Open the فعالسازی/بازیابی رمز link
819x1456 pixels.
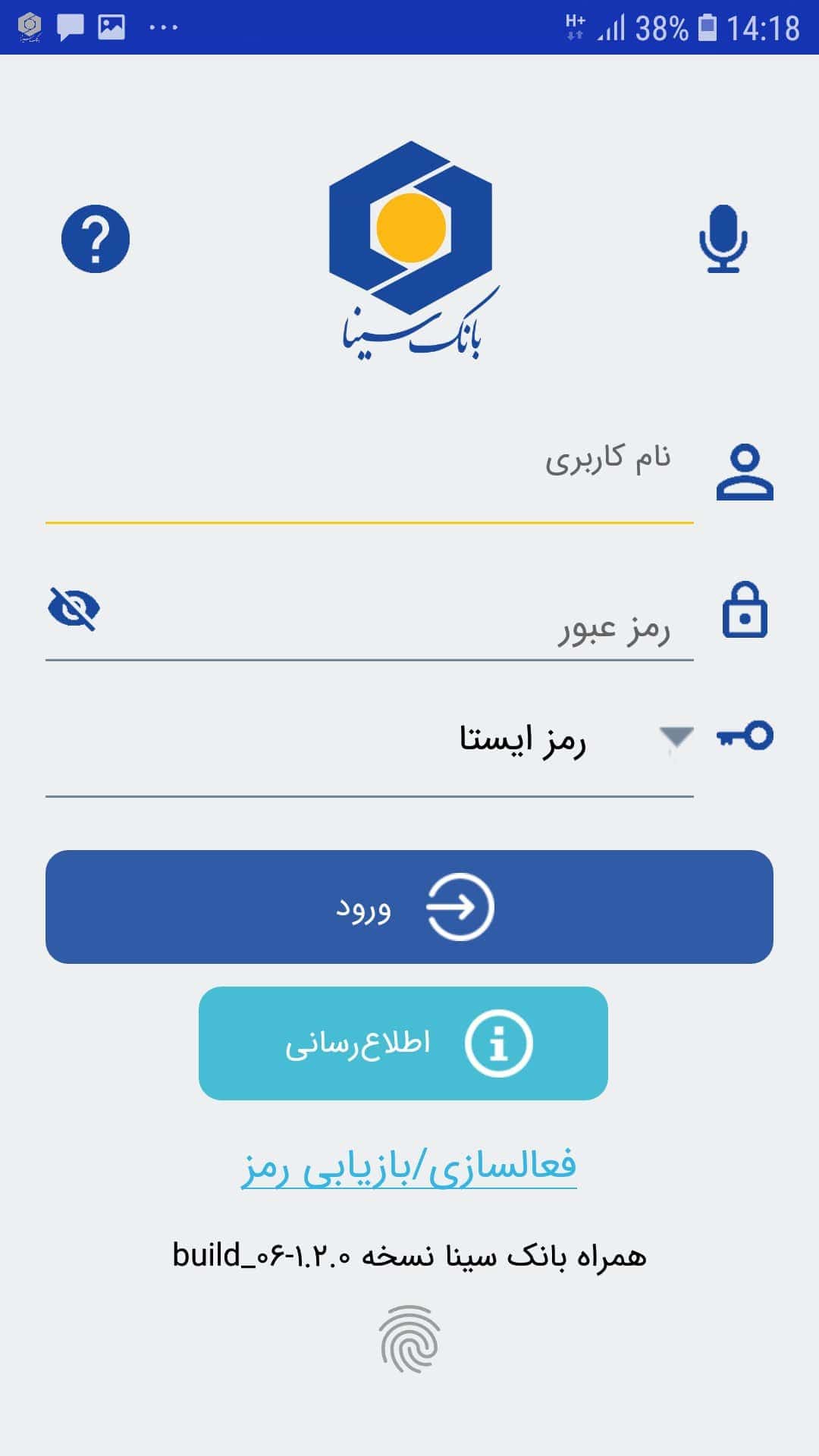409,1167
